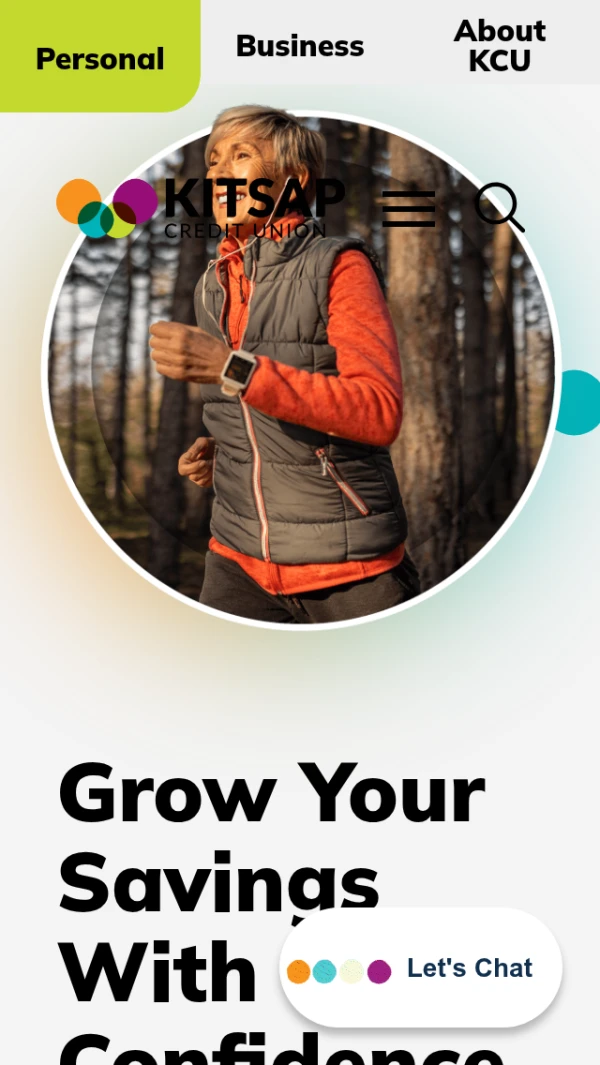
Task: Start a conversation with Let's Chat
Action: tap(421, 968)
